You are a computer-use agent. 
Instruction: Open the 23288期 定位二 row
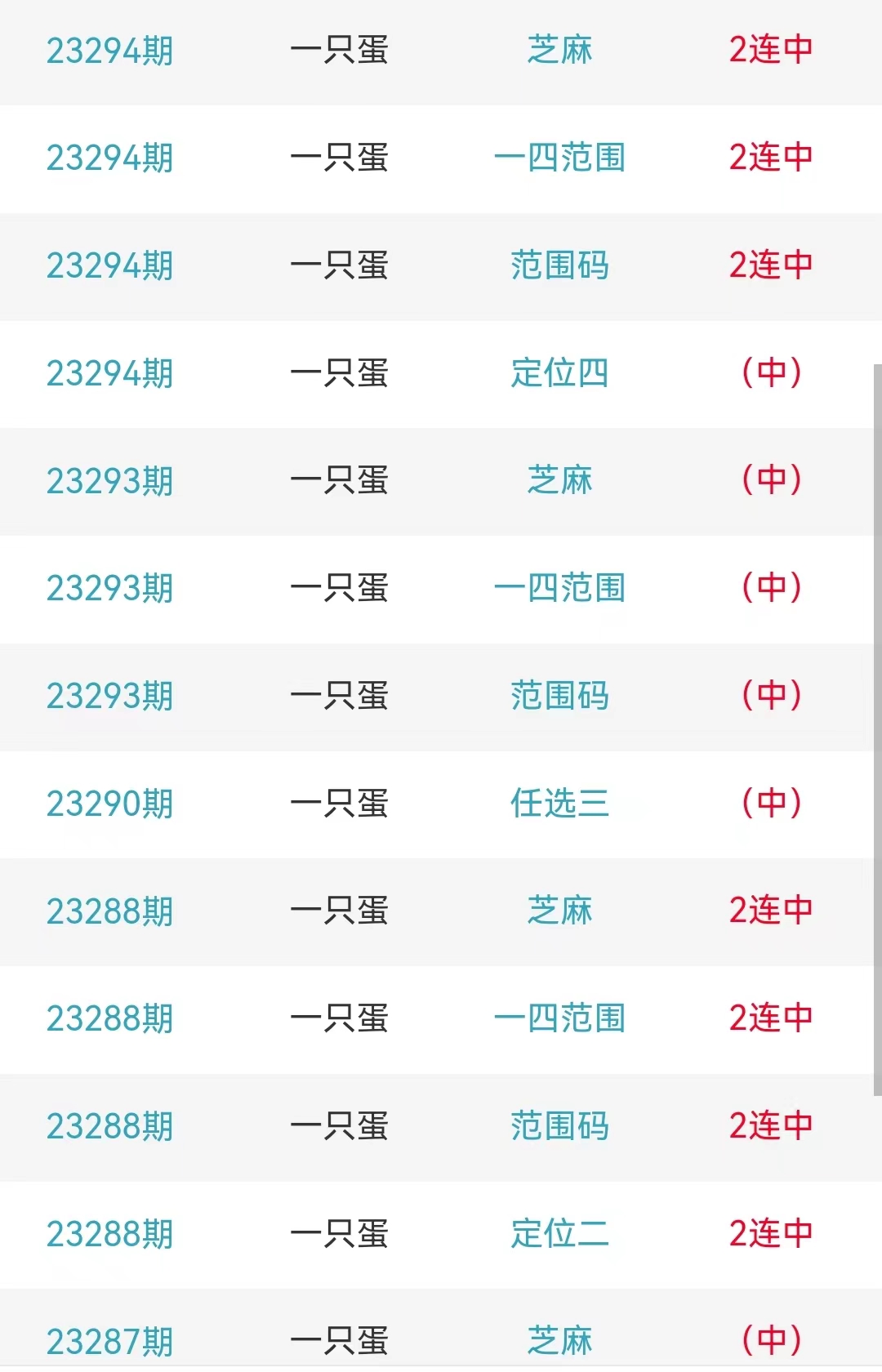(559, 1234)
